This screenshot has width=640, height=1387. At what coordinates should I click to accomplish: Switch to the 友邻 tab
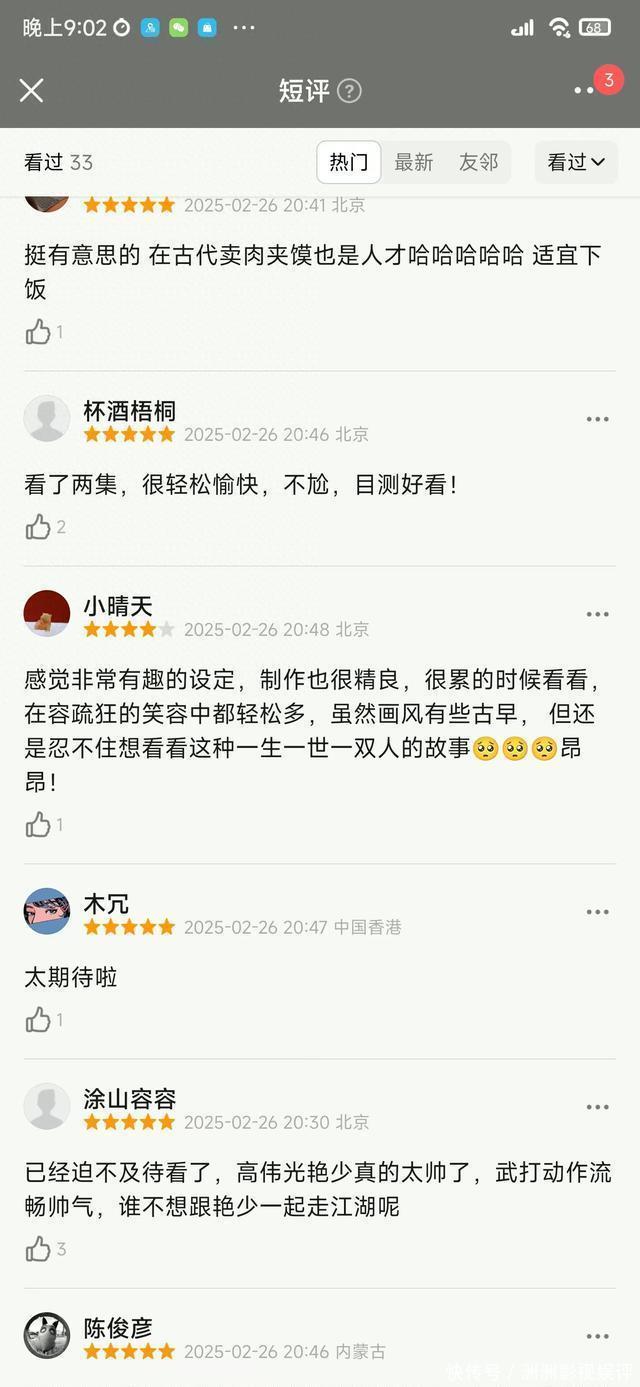point(478,162)
